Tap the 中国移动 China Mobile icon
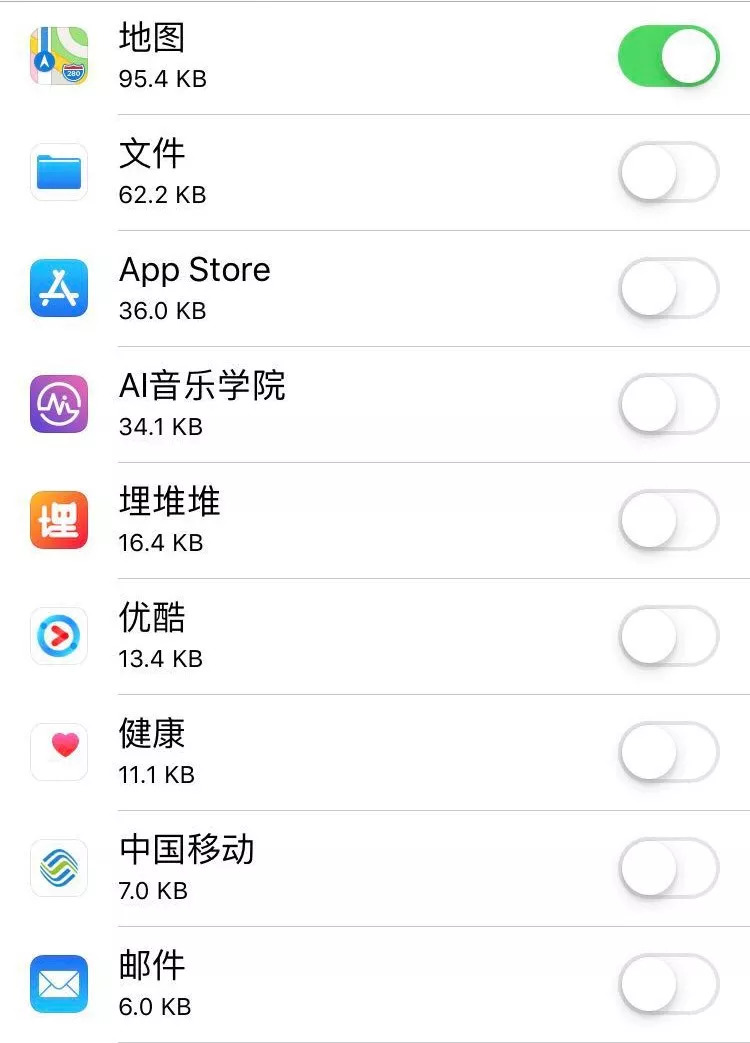This screenshot has height=1043, width=750. (x=58, y=868)
